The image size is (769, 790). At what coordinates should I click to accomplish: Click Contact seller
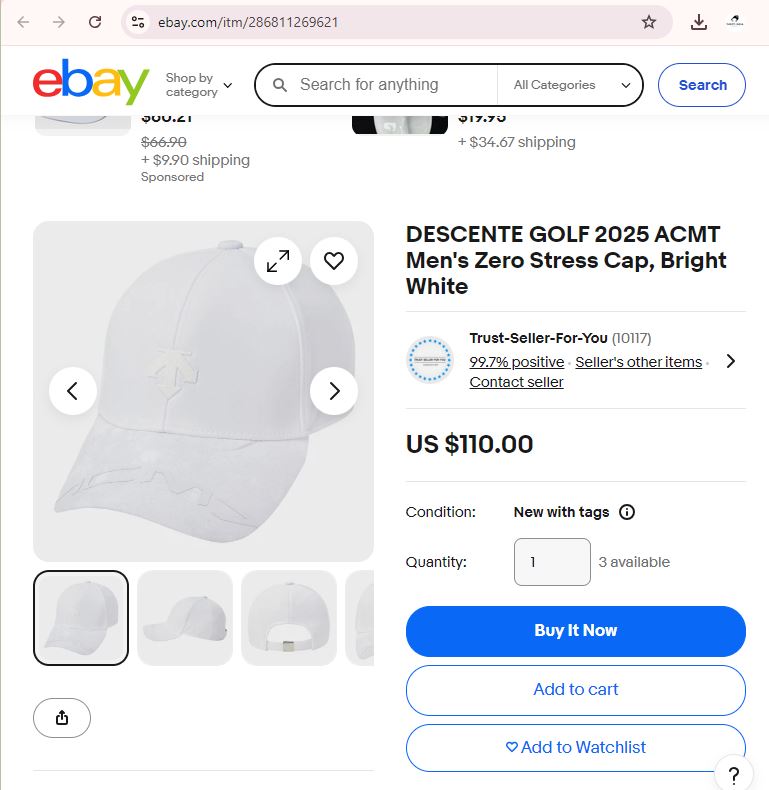(x=516, y=382)
